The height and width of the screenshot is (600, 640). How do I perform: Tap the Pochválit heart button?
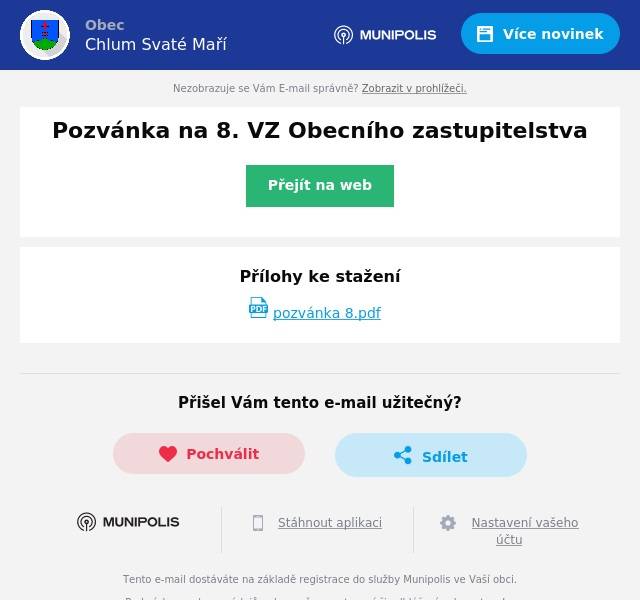pyautogui.click(x=209, y=454)
